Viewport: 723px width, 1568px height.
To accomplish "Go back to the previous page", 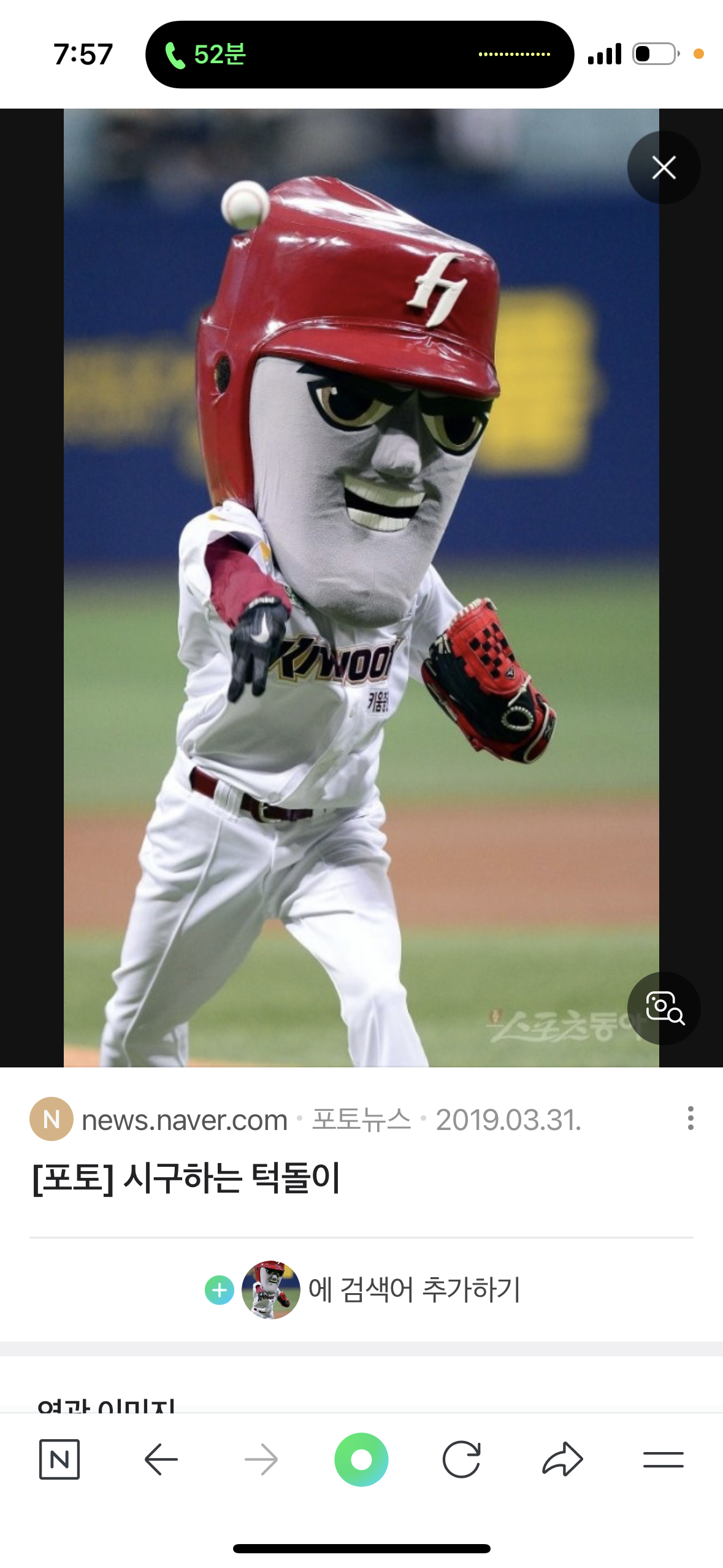I will click(161, 1459).
